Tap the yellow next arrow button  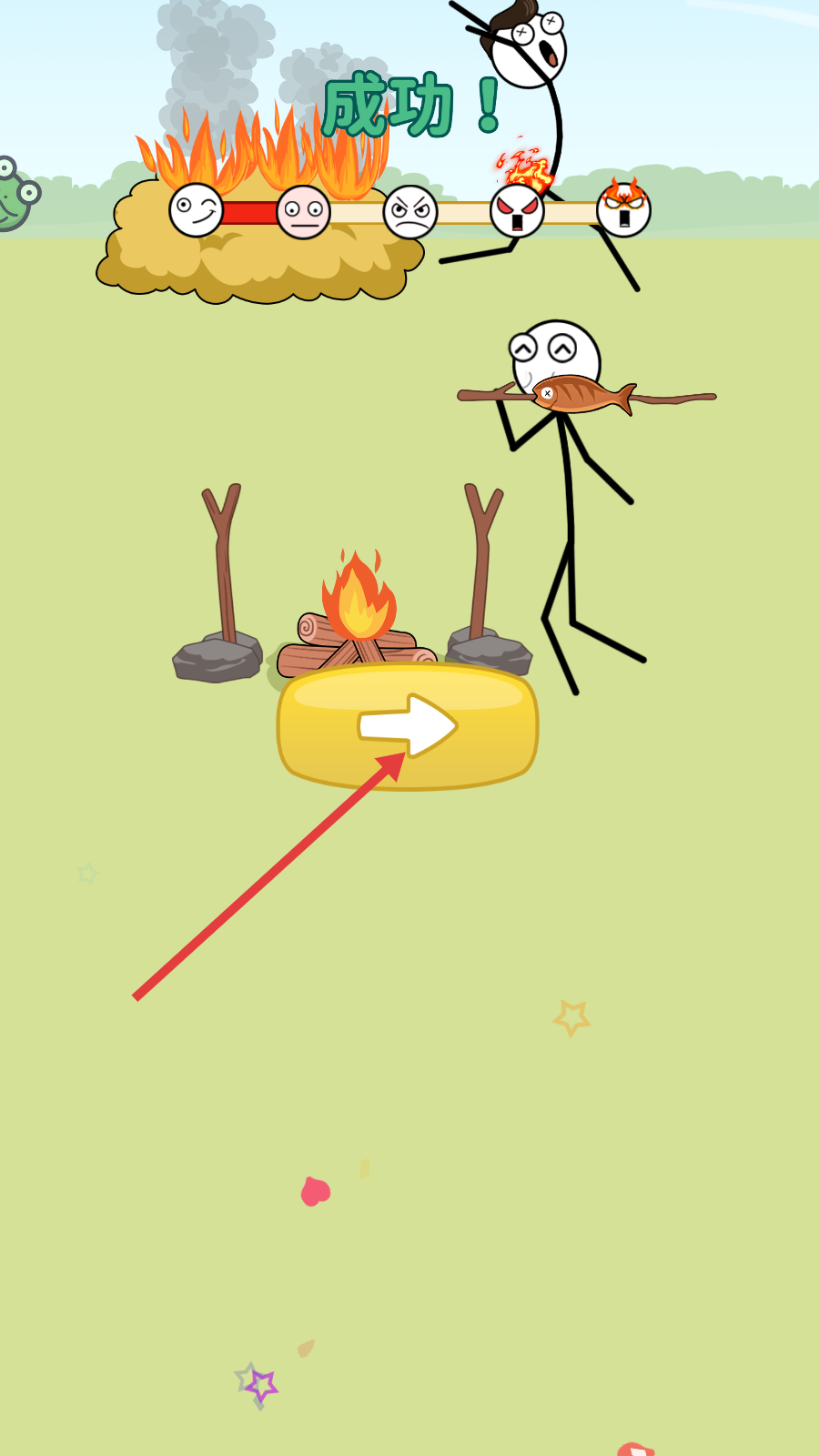click(408, 726)
